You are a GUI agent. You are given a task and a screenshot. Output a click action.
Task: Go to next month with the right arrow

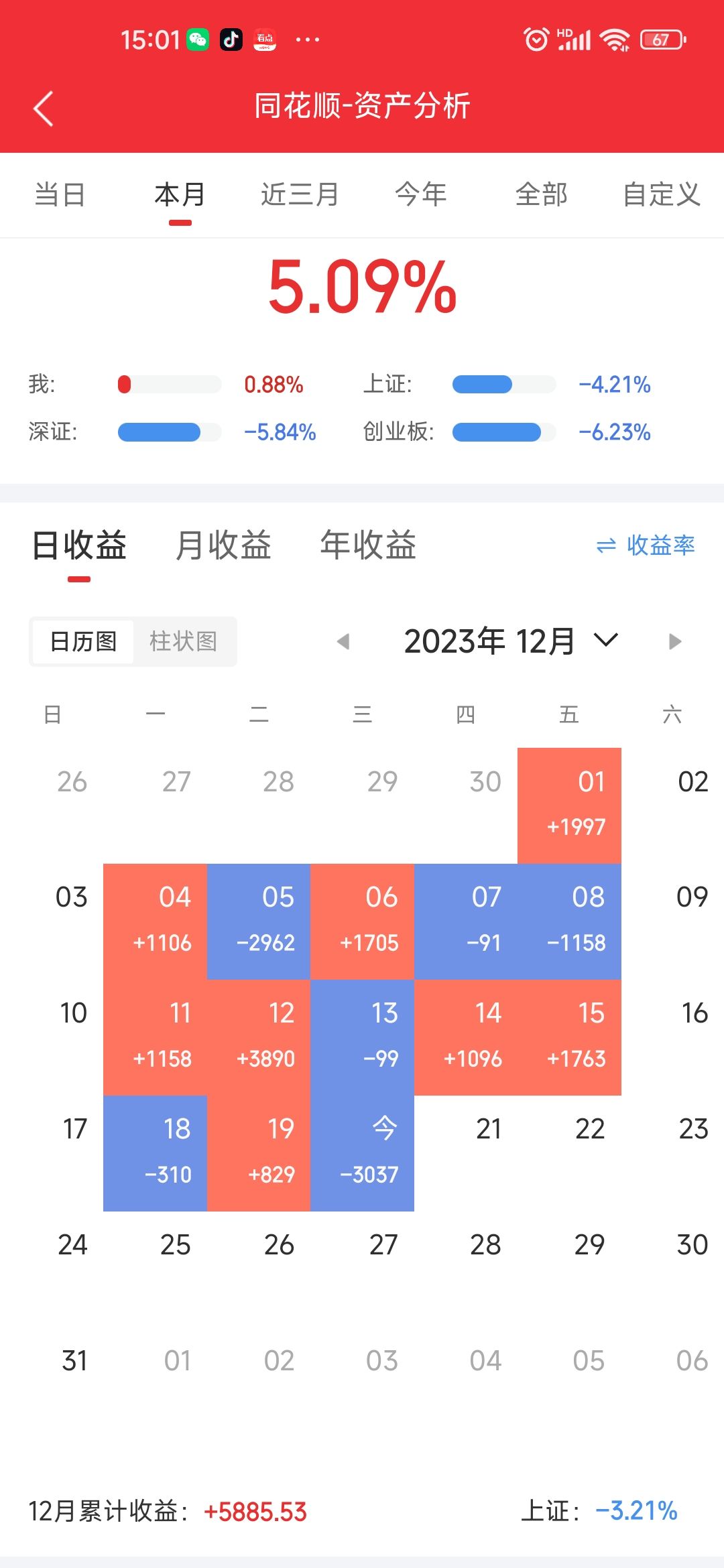tap(675, 641)
